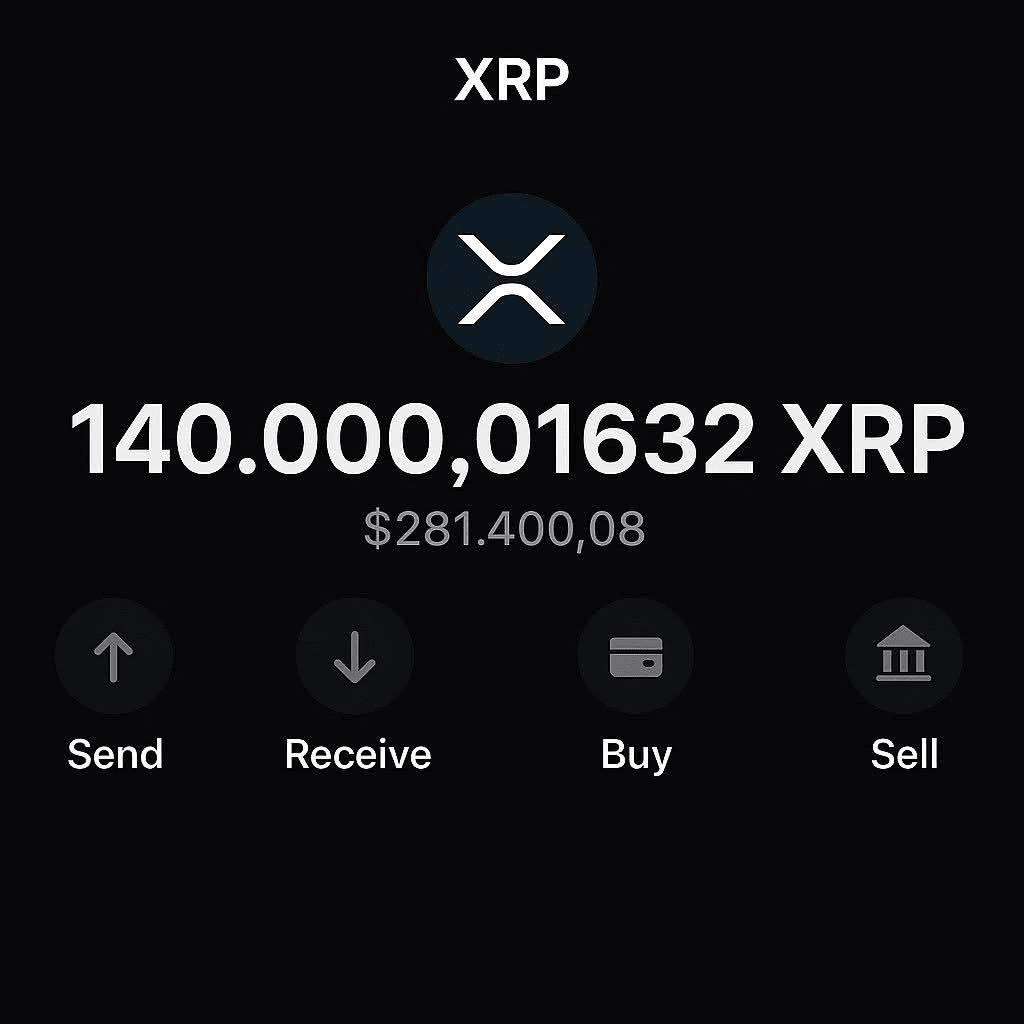Tap the Send button
Screen dimensions: 1024x1024
point(114,658)
